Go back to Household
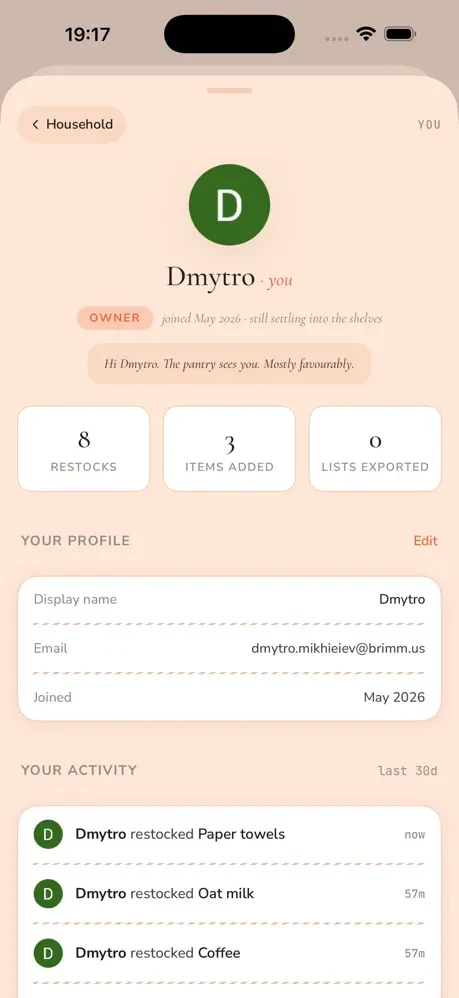Image resolution: width=459 pixels, height=998 pixels. coord(72,124)
